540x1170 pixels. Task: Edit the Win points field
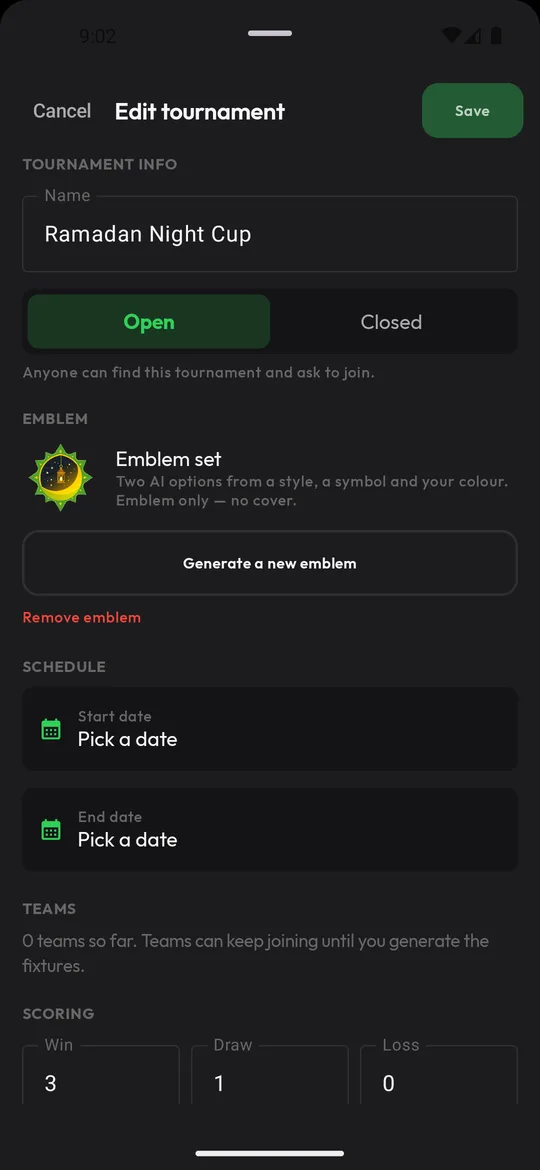pyautogui.click(x=101, y=1075)
